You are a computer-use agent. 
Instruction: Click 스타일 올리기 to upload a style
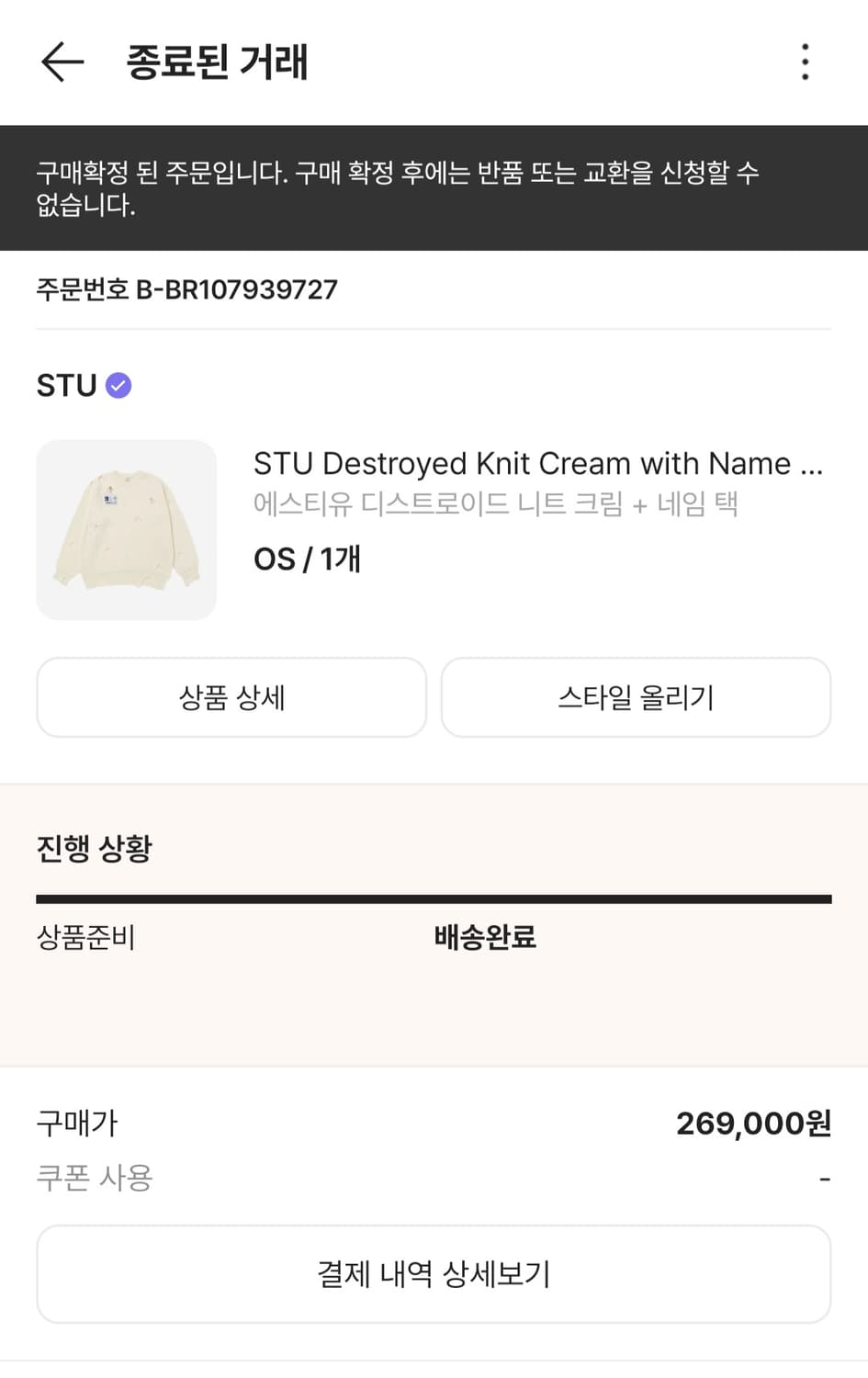pos(635,697)
